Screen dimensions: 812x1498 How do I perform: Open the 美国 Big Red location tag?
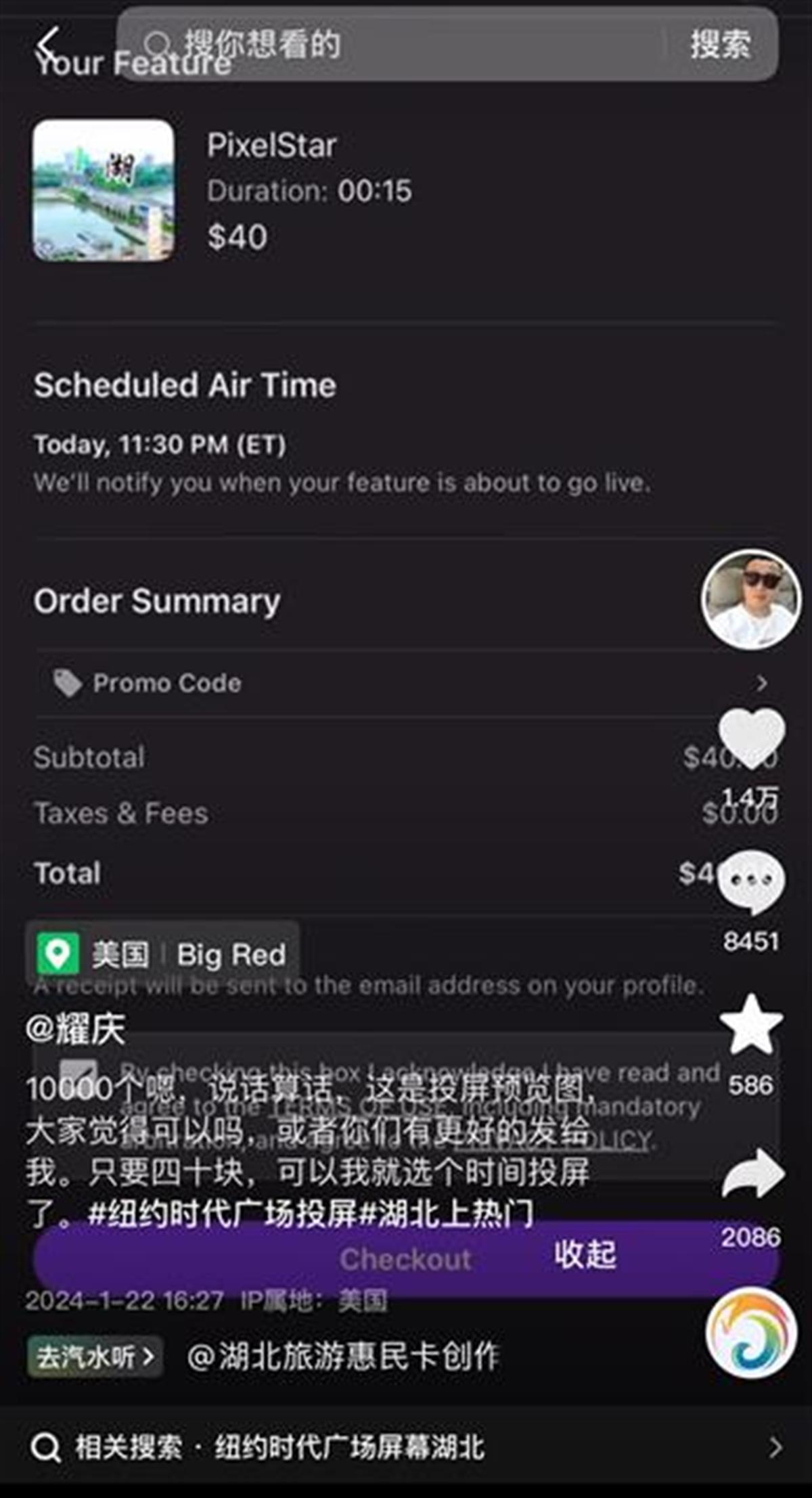coord(162,954)
